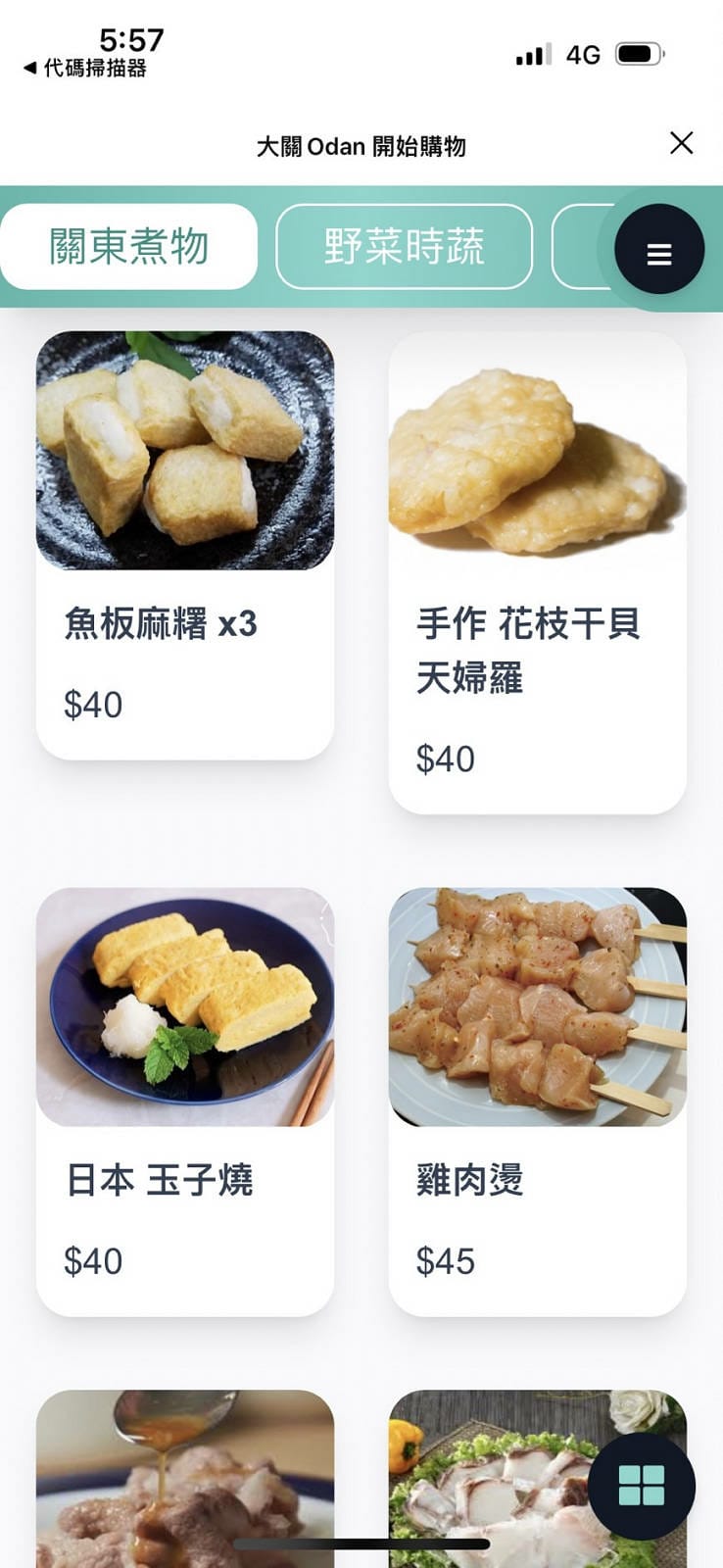Tap the battery status icon

pyautogui.click(x=639, y=55)
